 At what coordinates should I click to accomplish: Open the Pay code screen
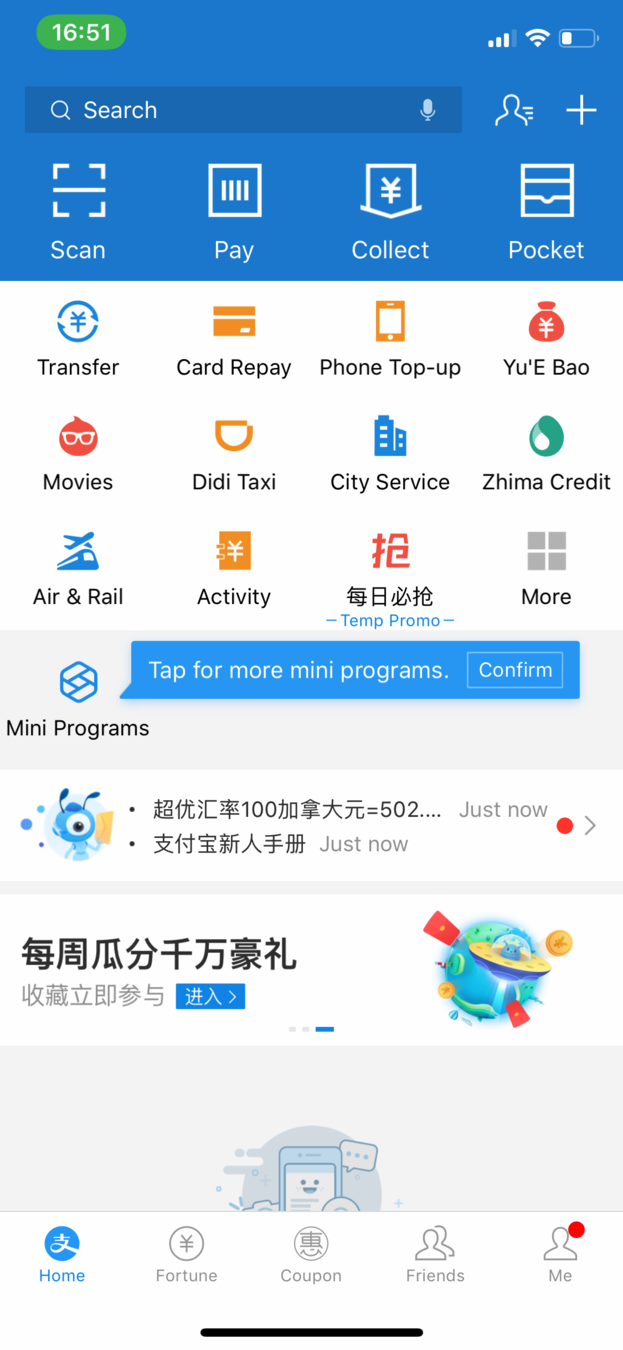[234, 212]
